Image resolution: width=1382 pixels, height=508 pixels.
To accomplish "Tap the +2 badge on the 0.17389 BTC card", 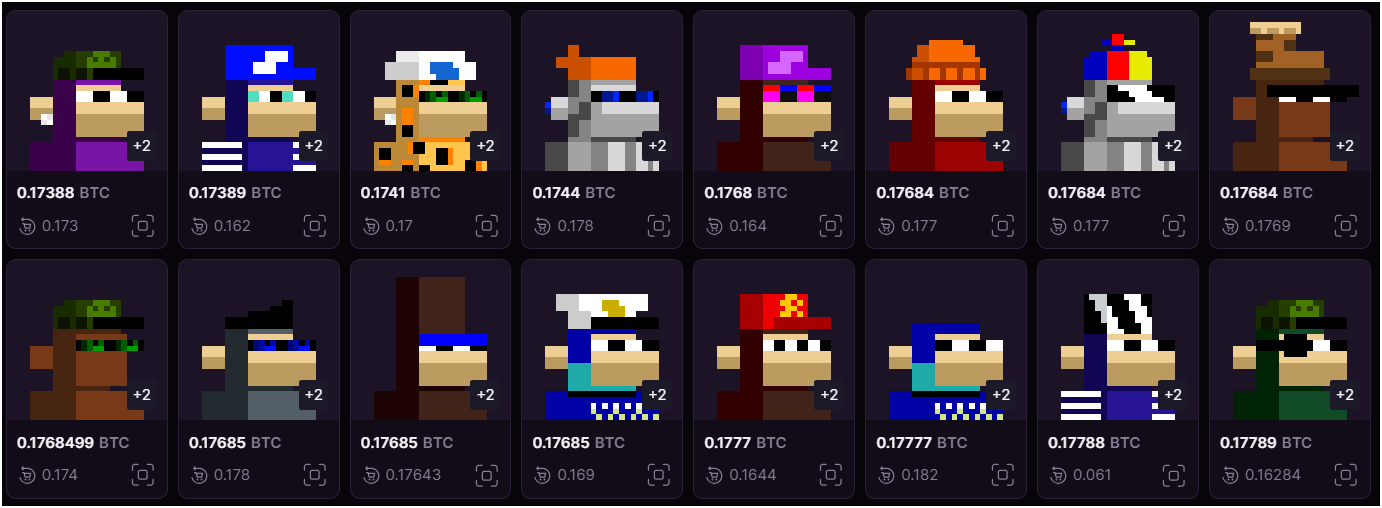I will tap(313, 146).
